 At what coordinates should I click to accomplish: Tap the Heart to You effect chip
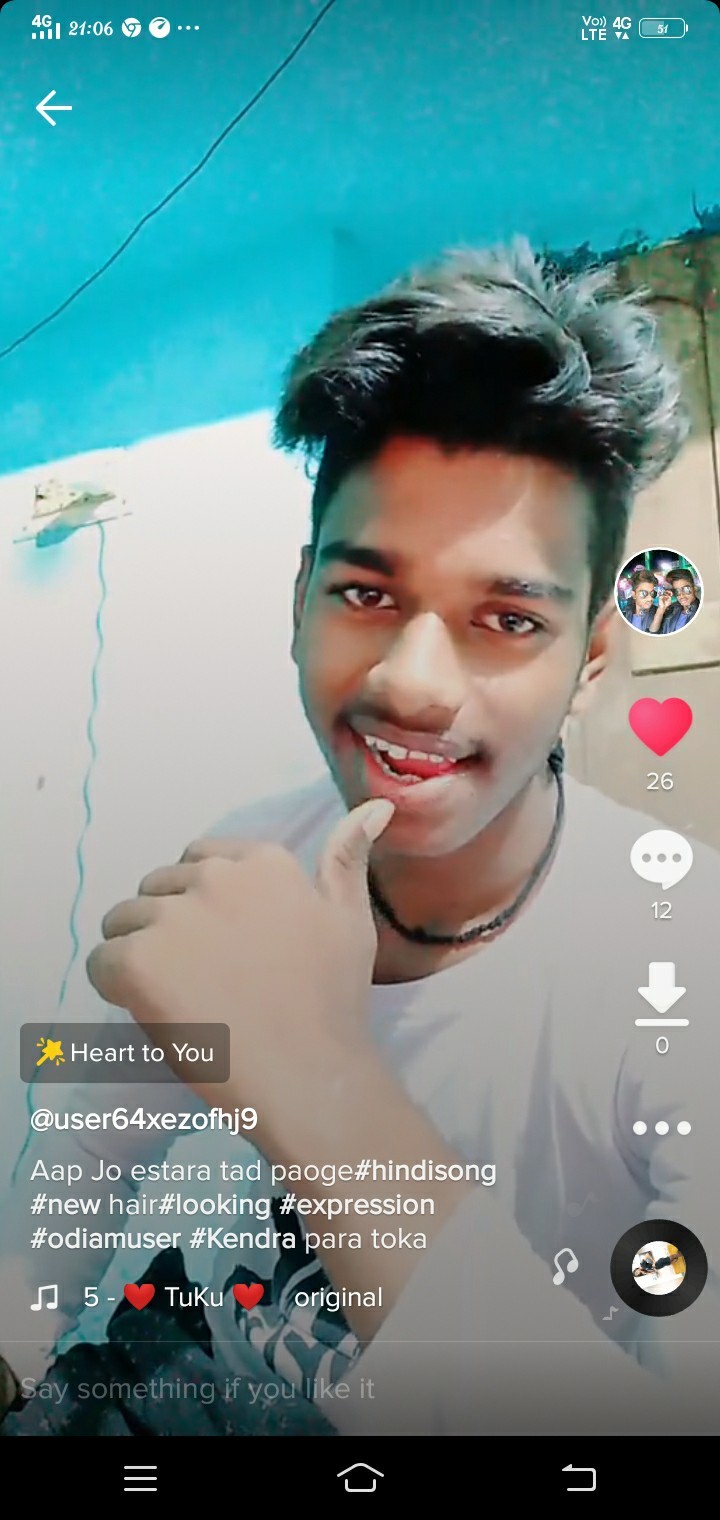[x=125, y=1053]
